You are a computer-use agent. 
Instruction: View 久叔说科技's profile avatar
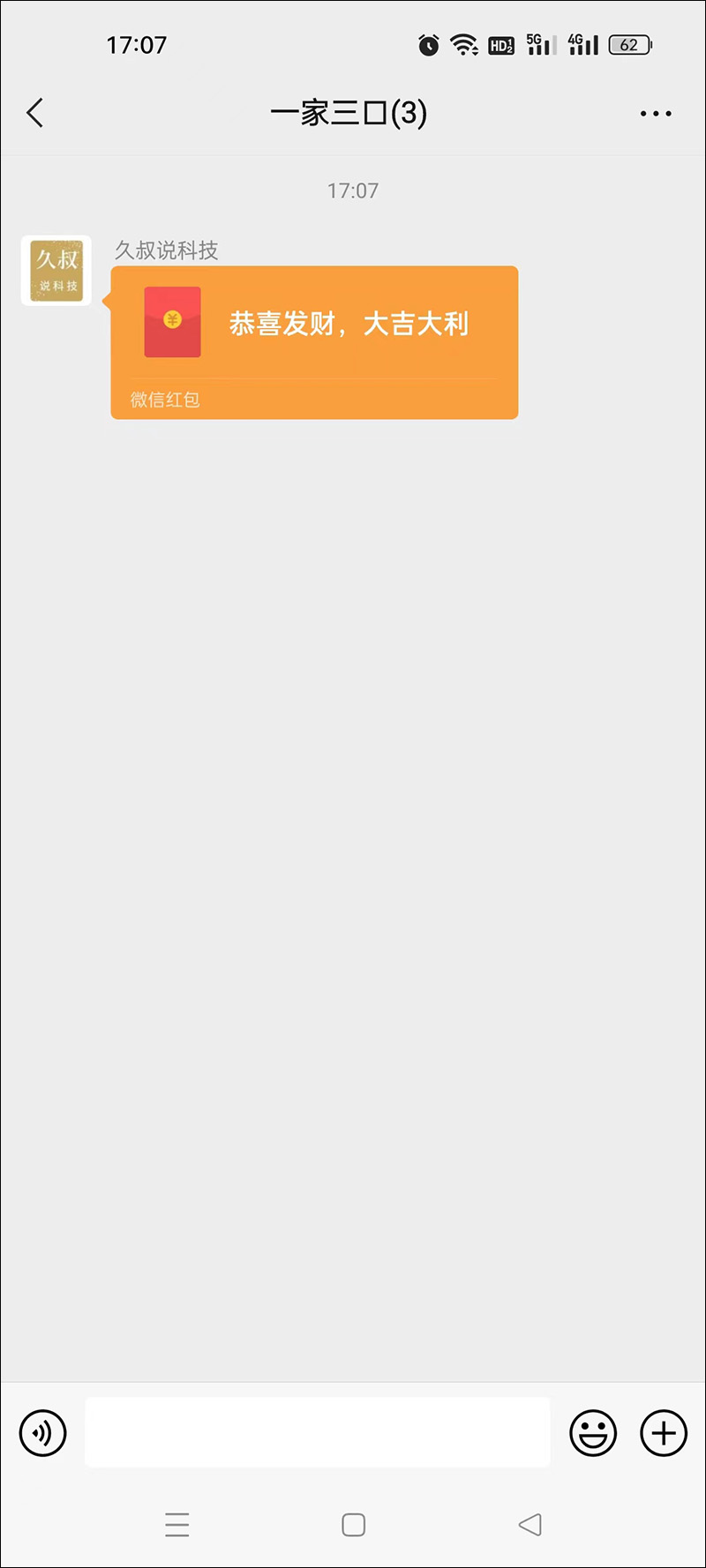click(x=56, y=271)
